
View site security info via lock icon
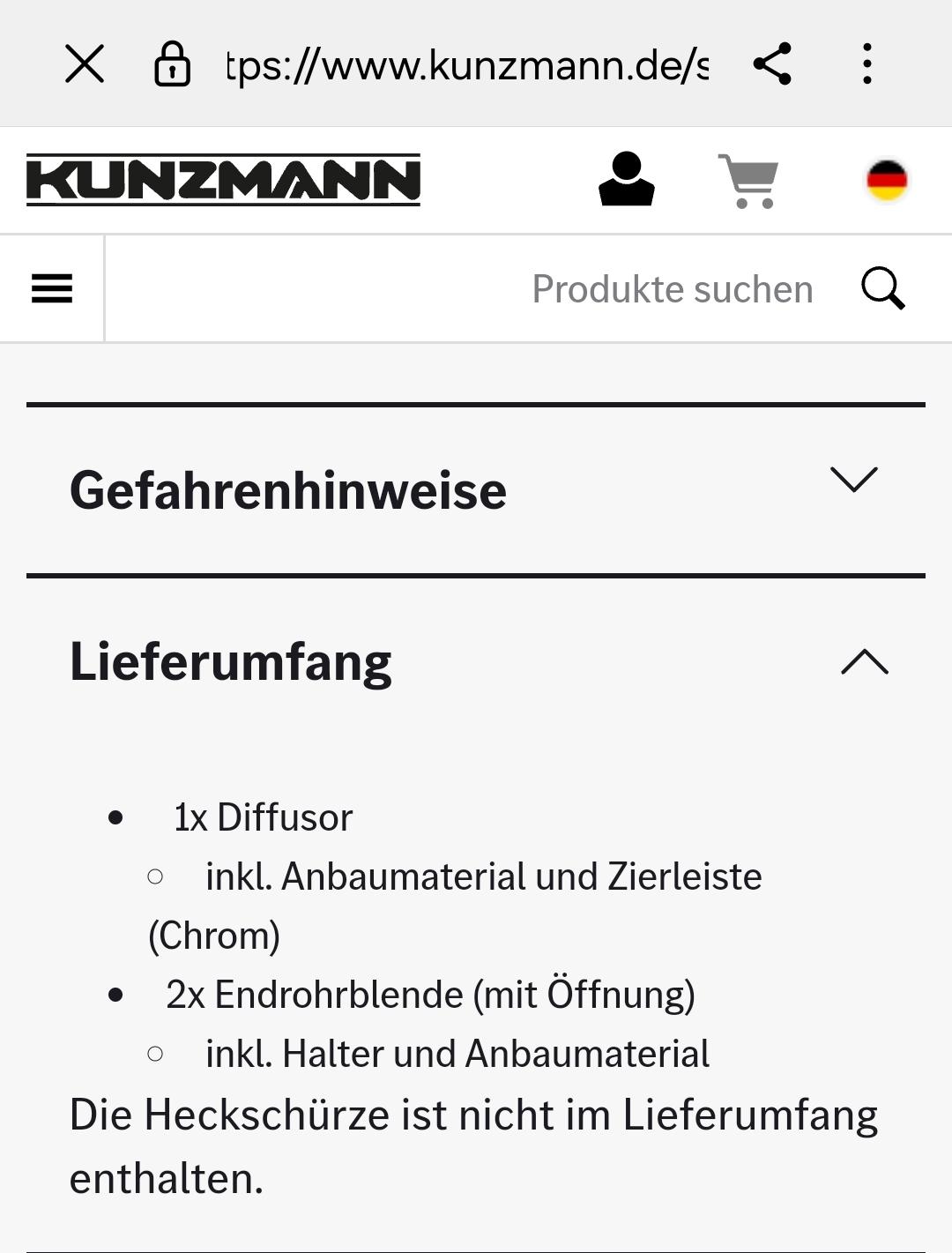coord(172,63)
